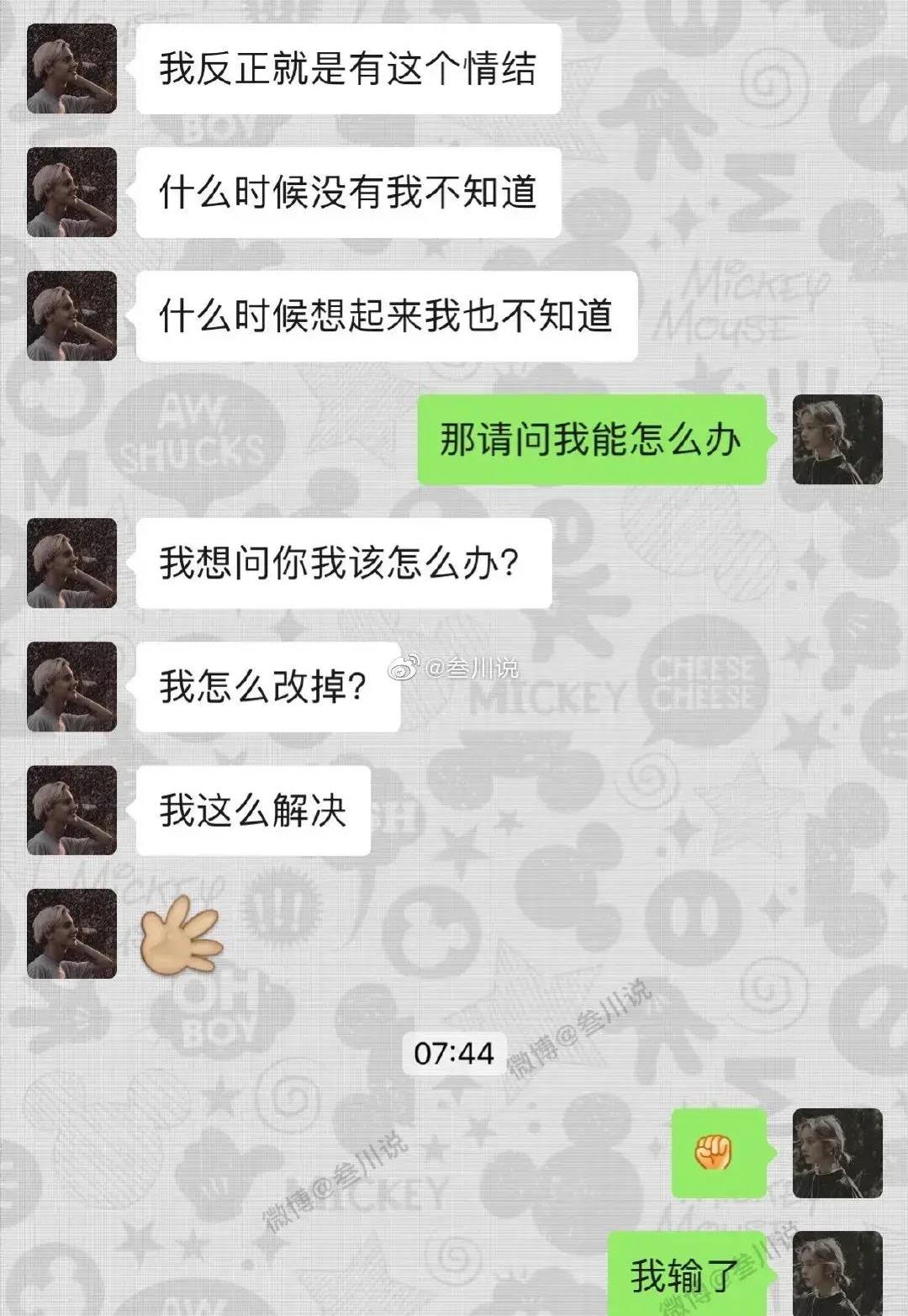
Task: Open the top contact avatar
Action: point(71,71)
